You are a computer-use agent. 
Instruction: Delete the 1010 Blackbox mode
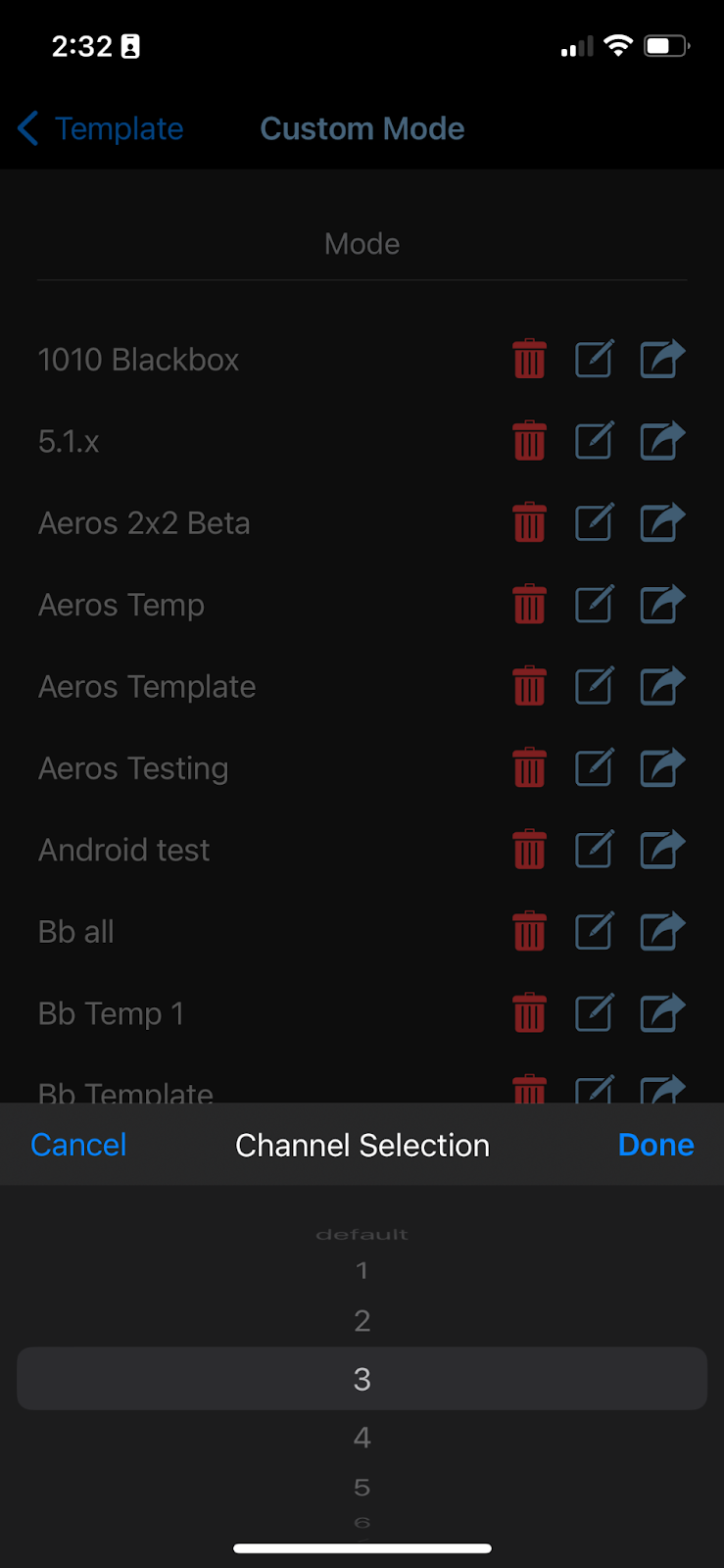click(529, 359)
